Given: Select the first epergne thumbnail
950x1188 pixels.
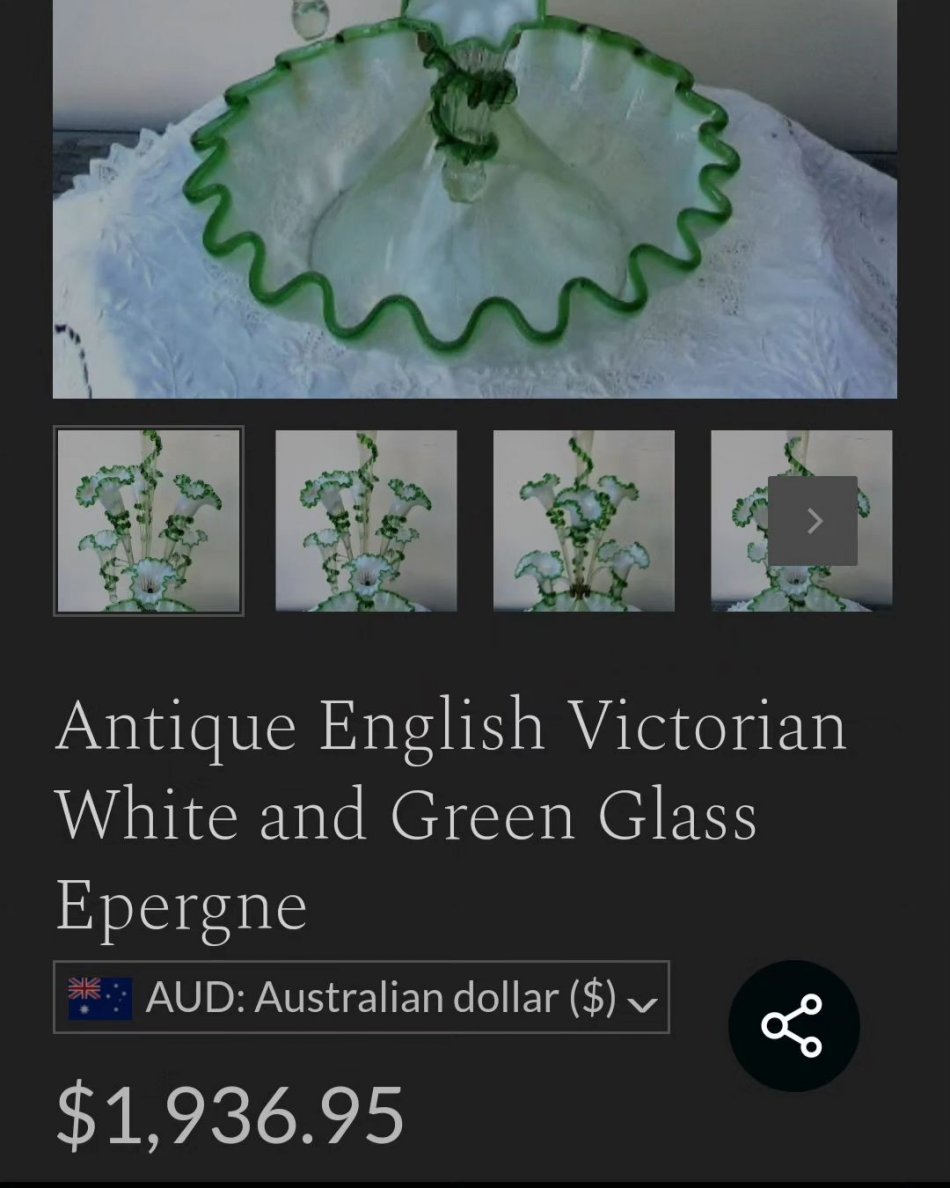Looking at the screenshot, I should click(148, 521).
